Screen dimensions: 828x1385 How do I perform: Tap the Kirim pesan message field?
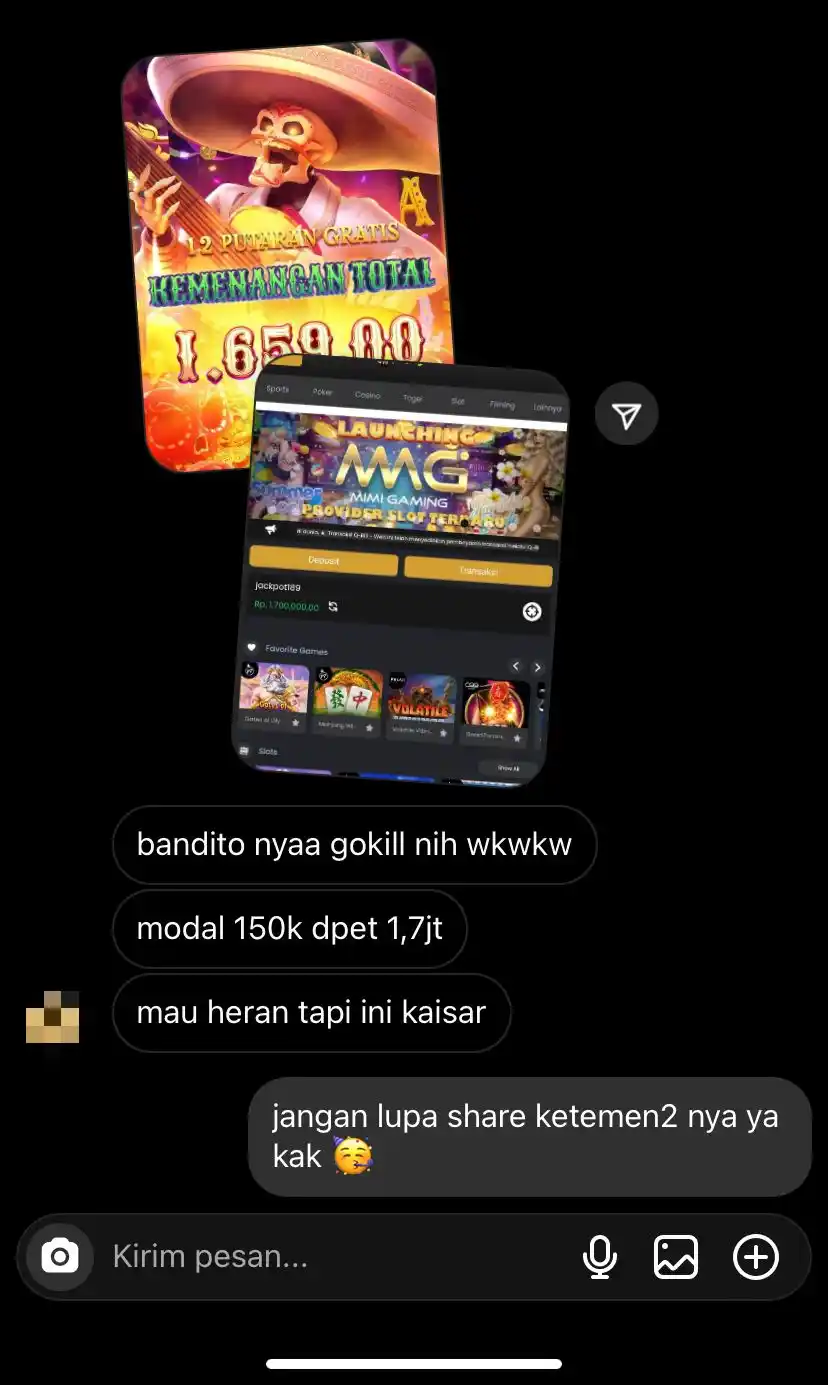[330, 1256]
